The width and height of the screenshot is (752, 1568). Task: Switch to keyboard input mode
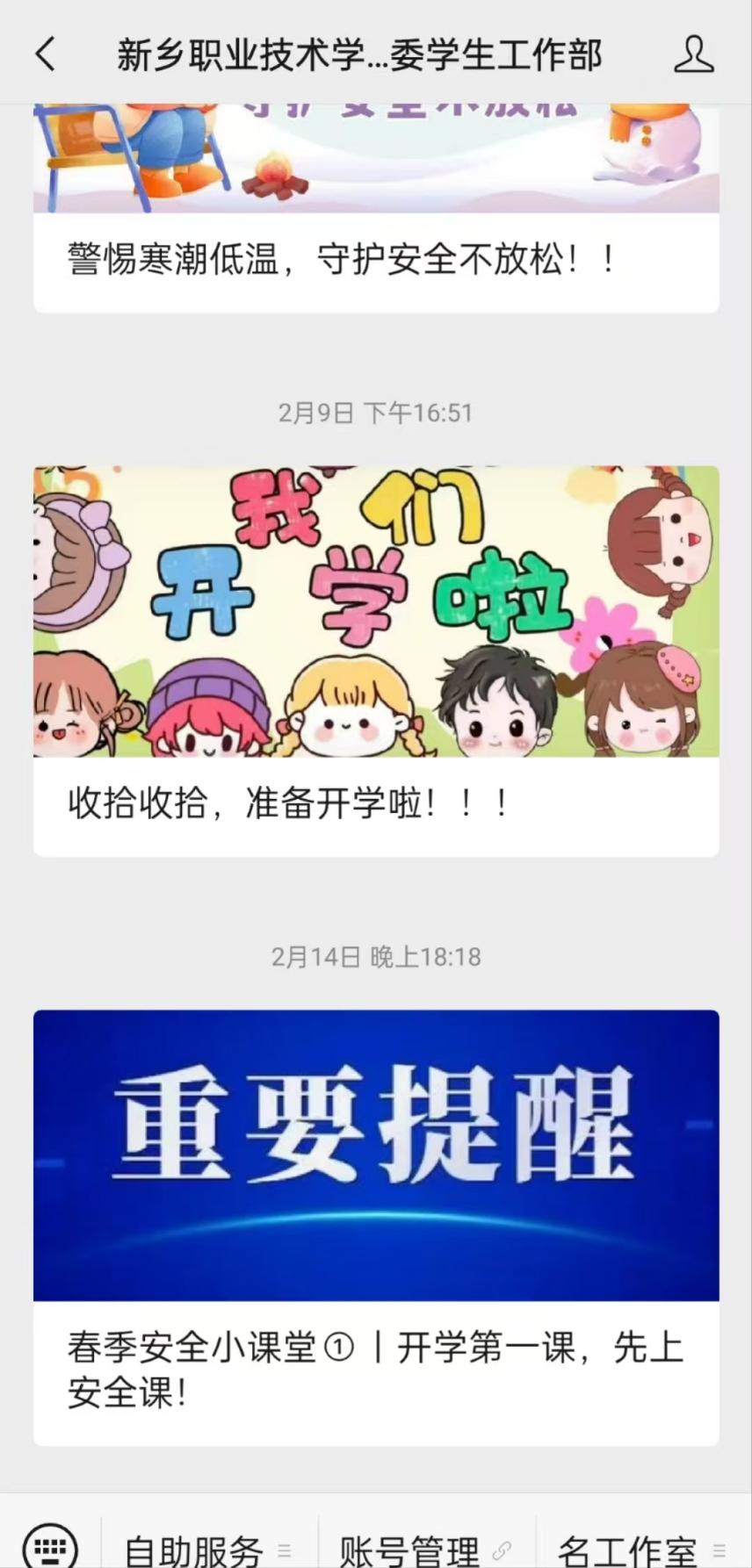pos(50,1547)
